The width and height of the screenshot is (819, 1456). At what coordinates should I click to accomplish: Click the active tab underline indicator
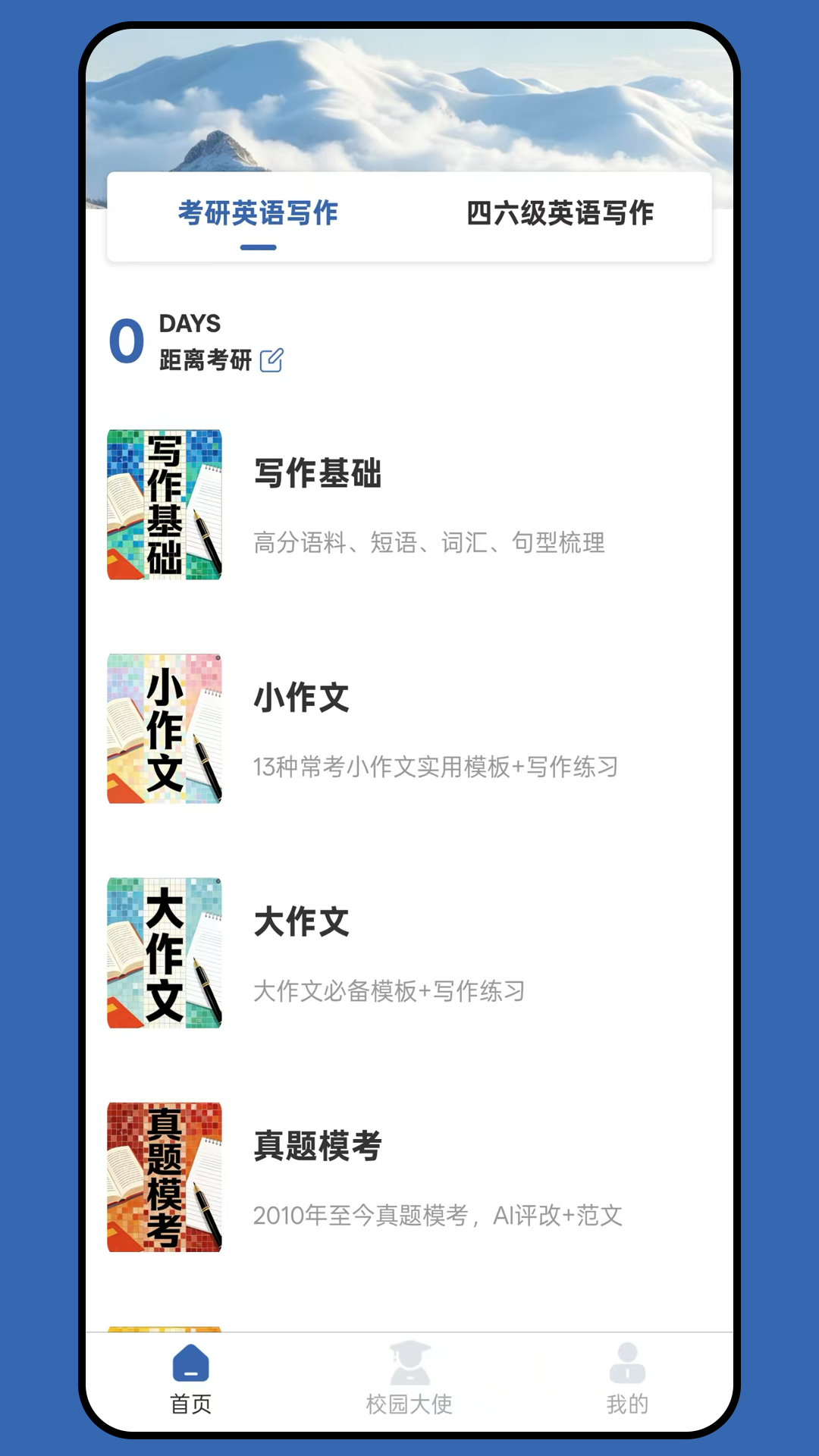259,246
